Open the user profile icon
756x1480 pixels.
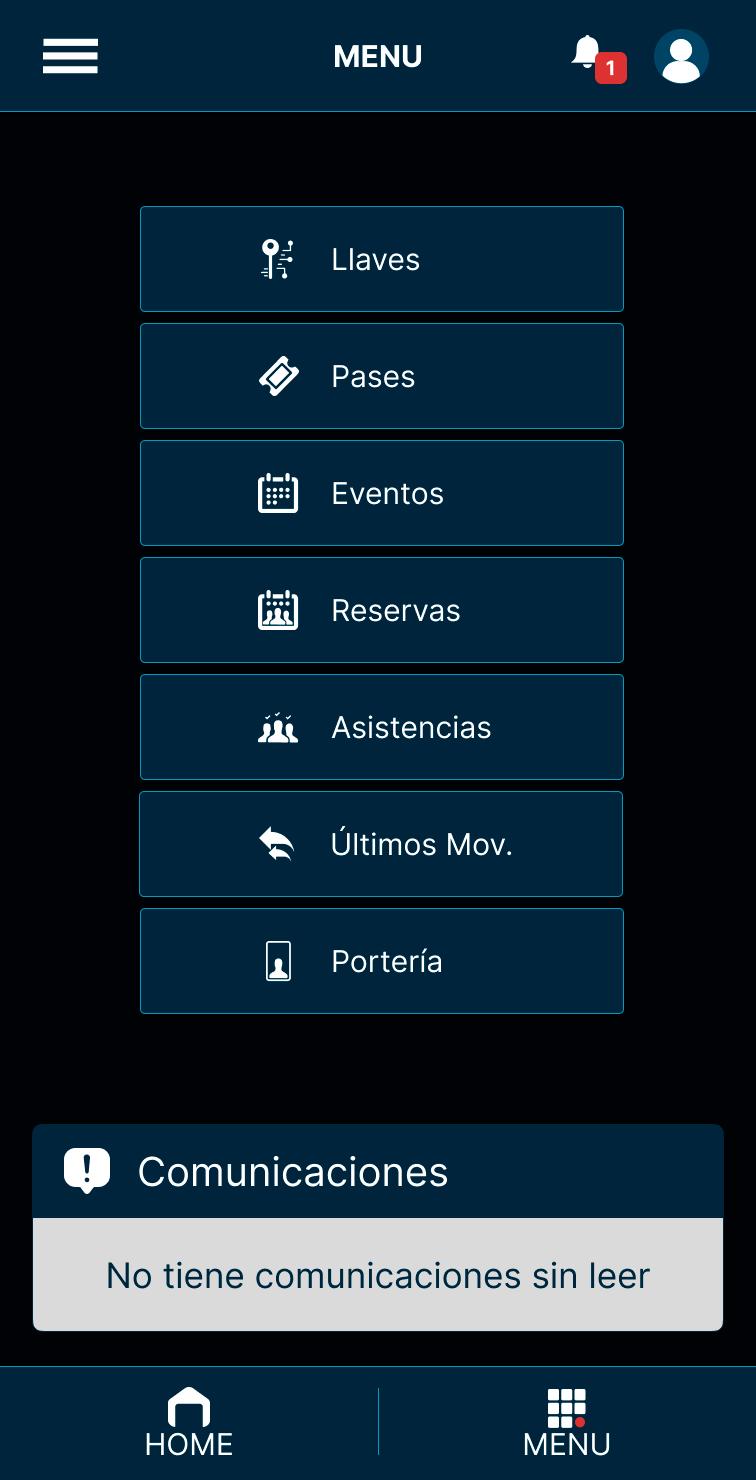(681, 56)
